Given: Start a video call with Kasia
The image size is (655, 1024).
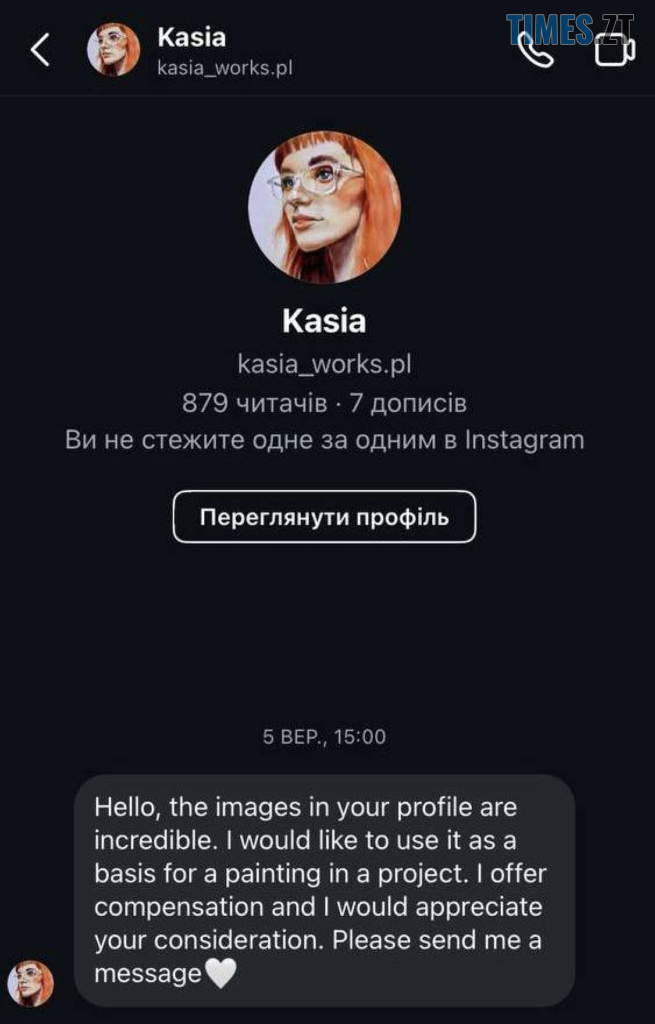Looking at the screenshot, I should point(614,50).
